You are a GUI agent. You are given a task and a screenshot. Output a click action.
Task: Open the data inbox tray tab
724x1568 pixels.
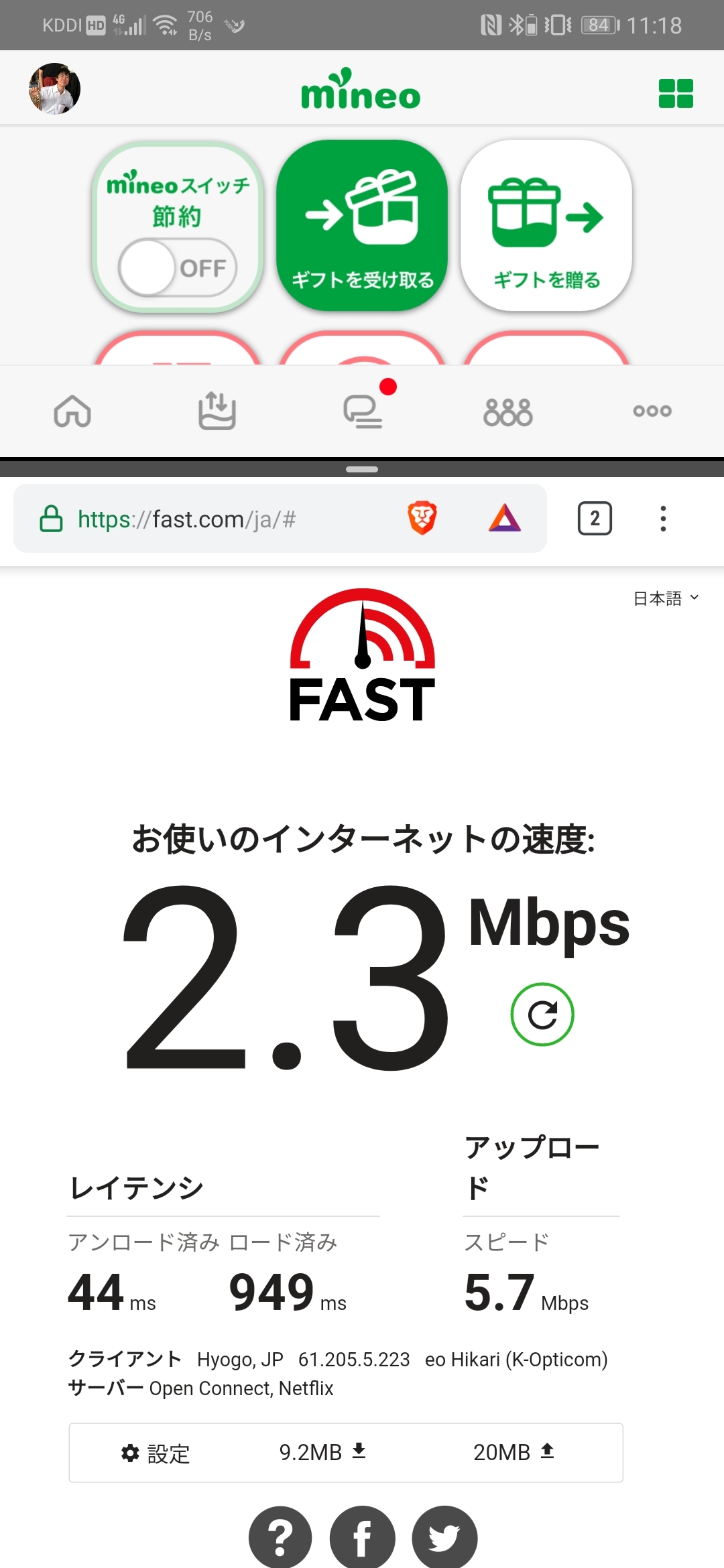(217, 411)
